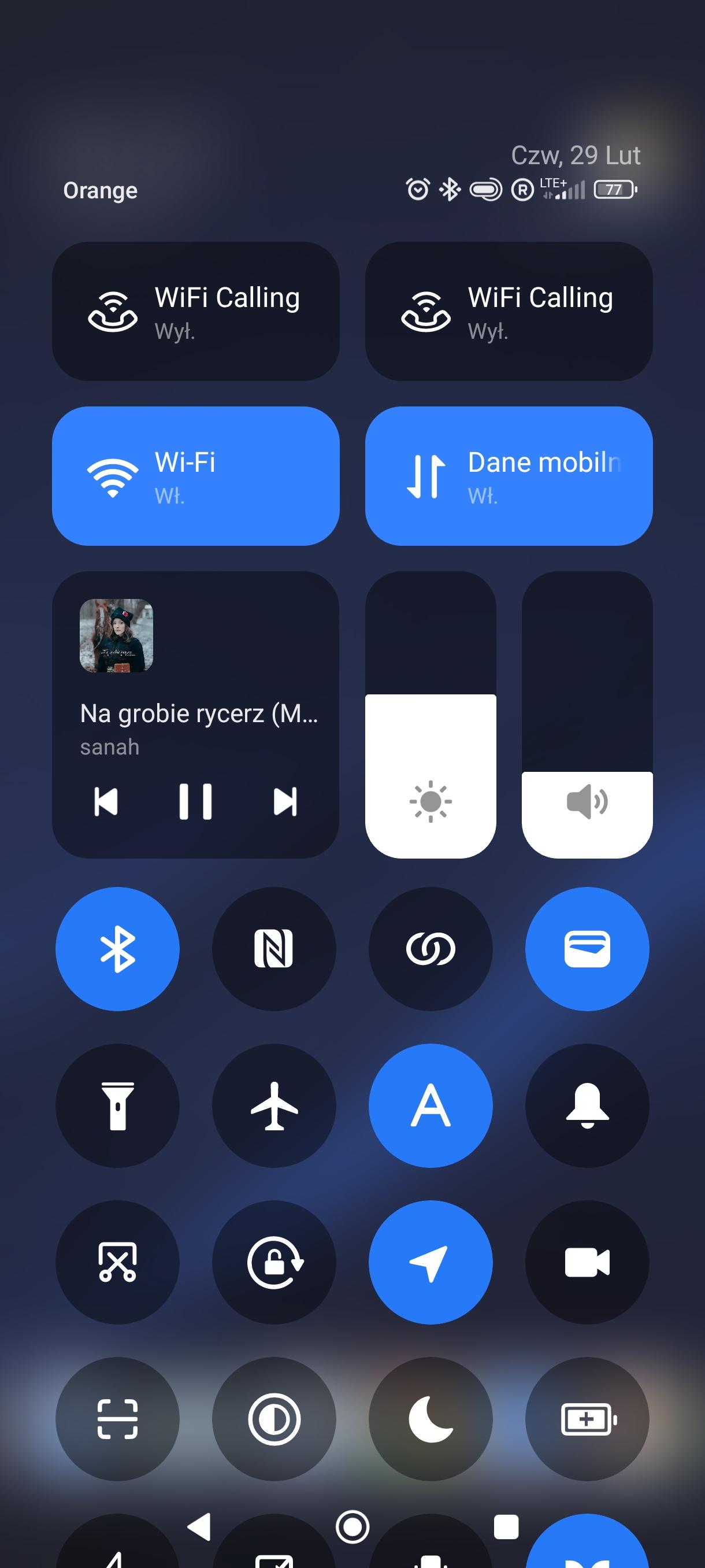Turn off auto brightness
This screenshot has width=705, height=1568.
point(431,1105)
